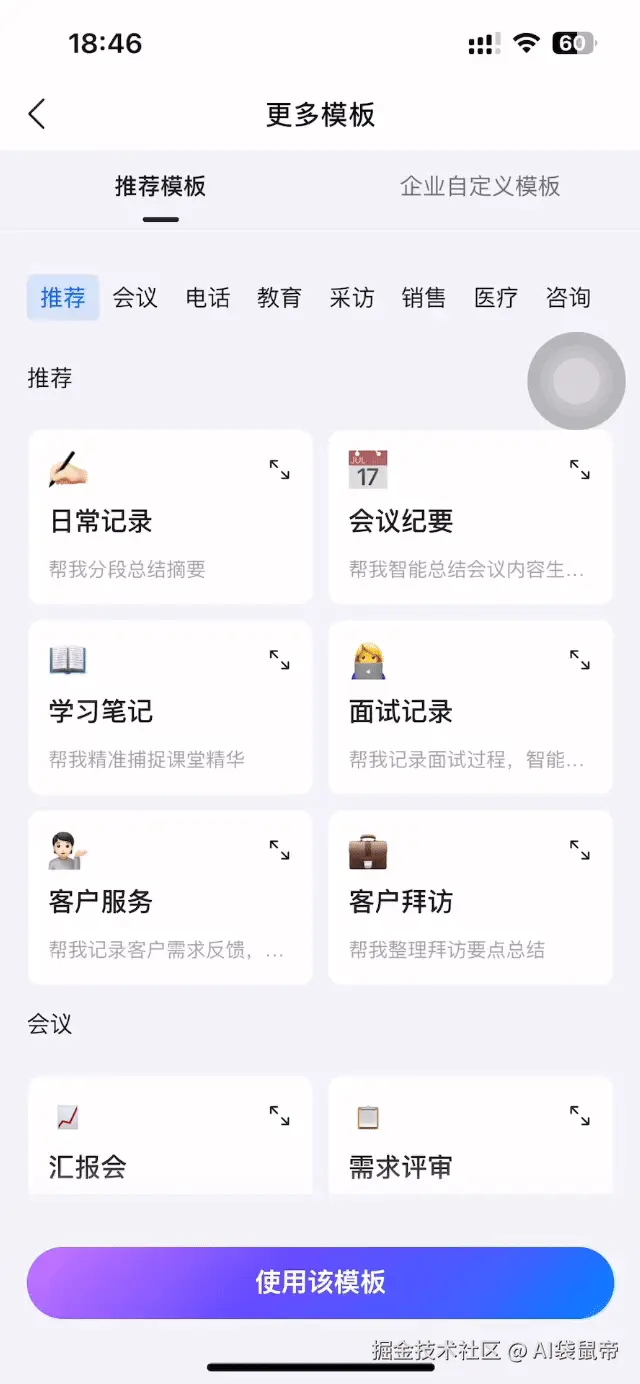Go back with the arrow icon
The height and width of the screenshot is (1384, 640).
pos(37,114)
